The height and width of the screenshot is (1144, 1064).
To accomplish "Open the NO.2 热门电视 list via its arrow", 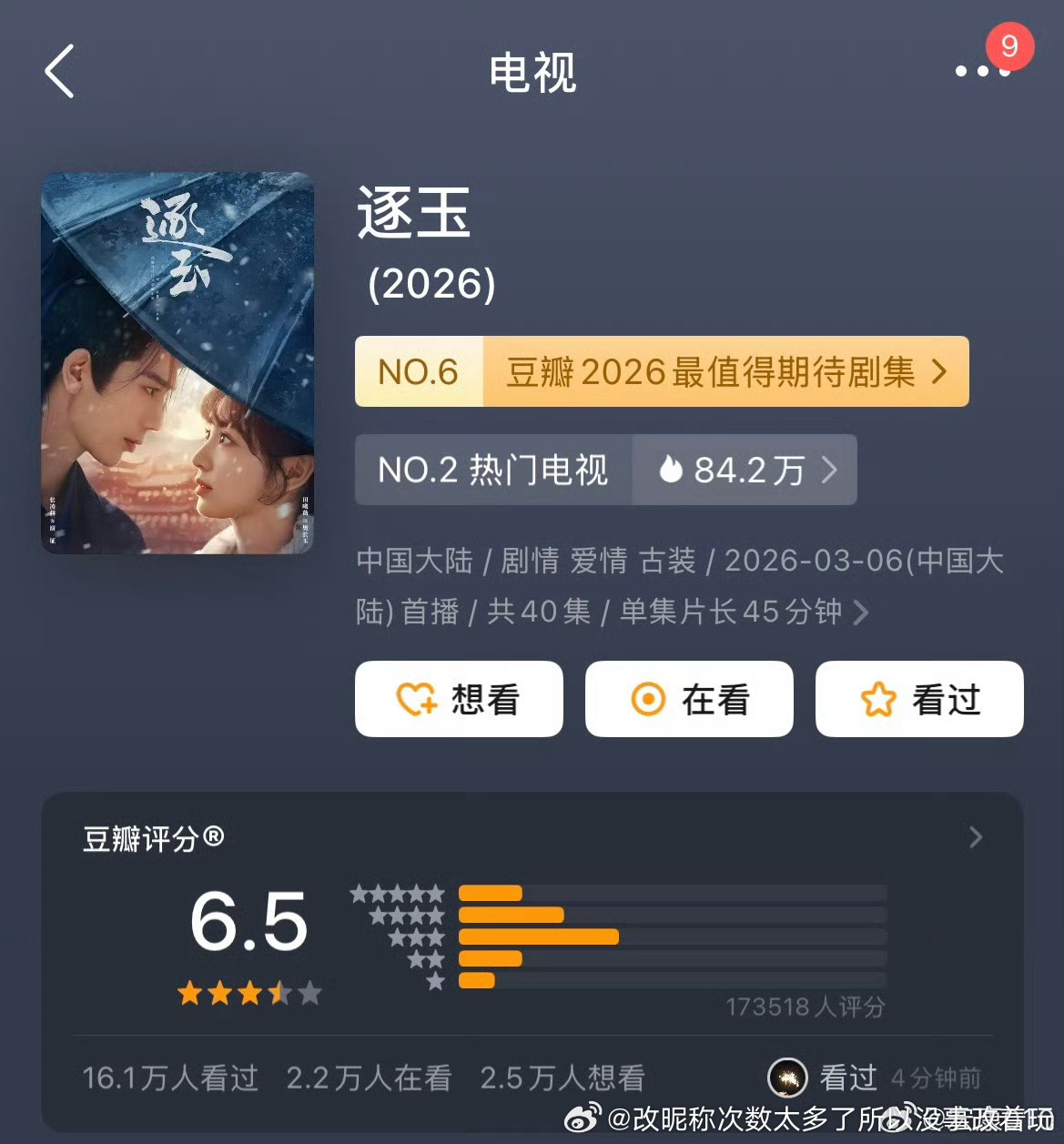I will [829, 471].
